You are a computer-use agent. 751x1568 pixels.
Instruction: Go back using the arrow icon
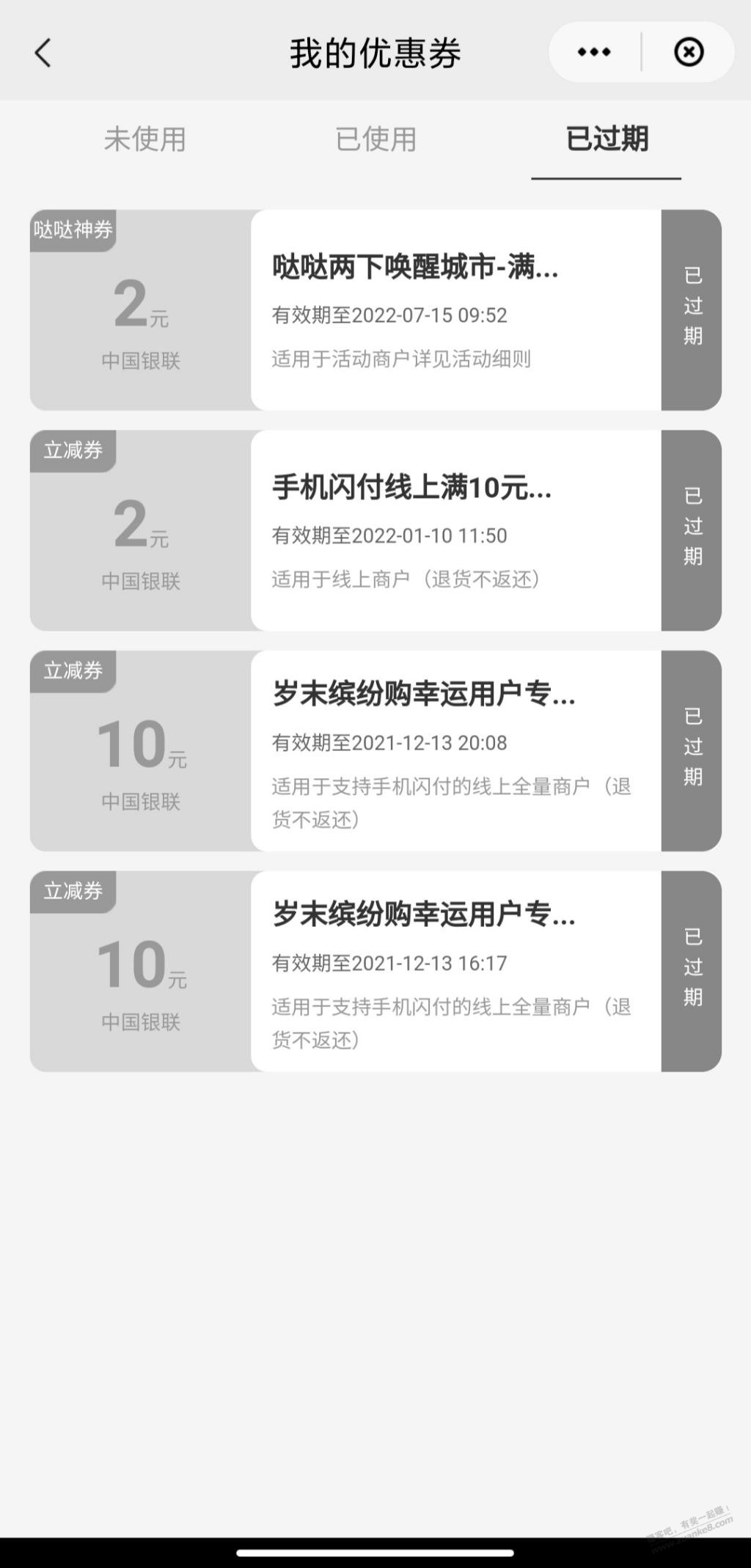(43, 53)
